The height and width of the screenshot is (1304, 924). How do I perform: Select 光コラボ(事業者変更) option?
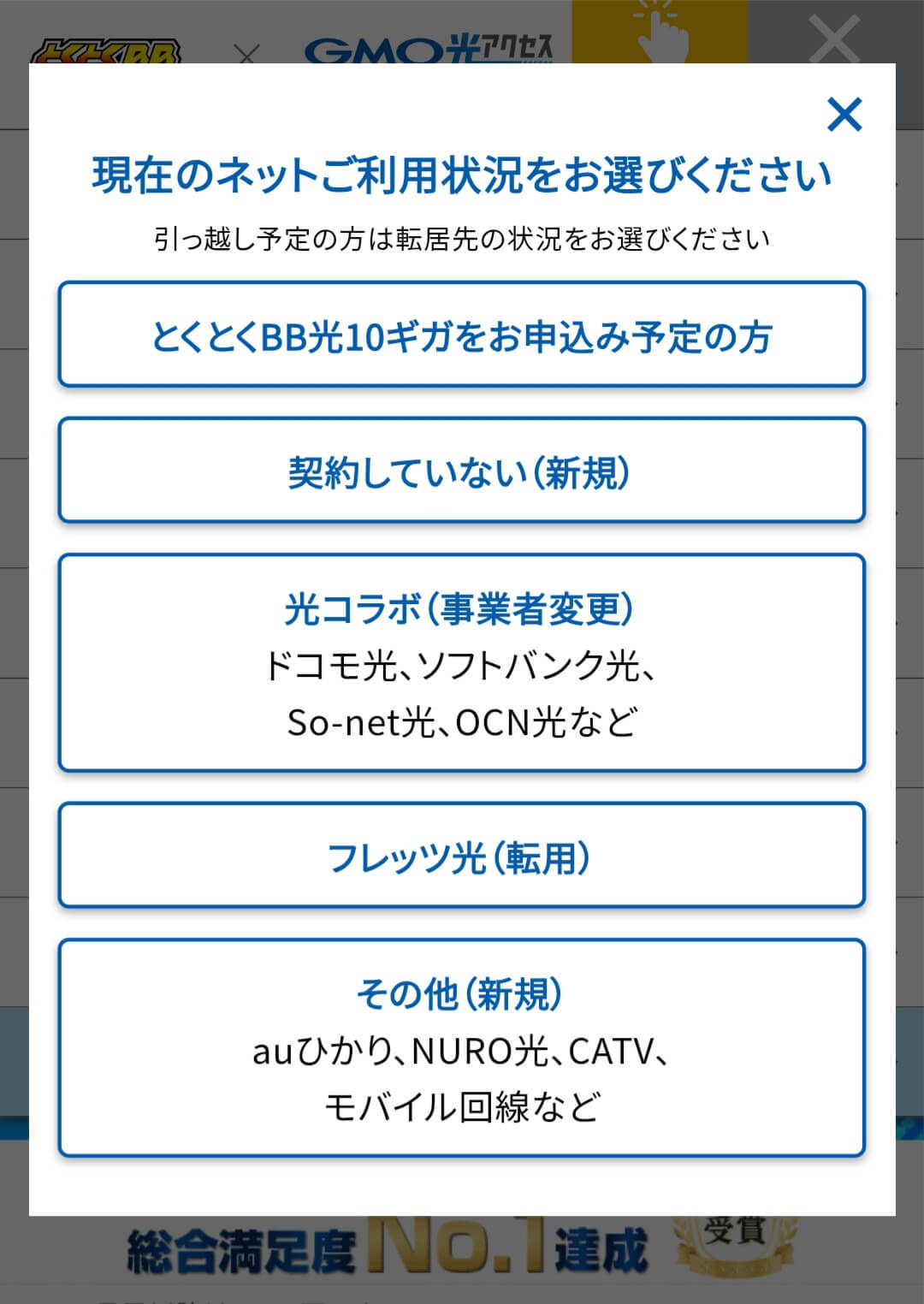click(x=462, y=663)
